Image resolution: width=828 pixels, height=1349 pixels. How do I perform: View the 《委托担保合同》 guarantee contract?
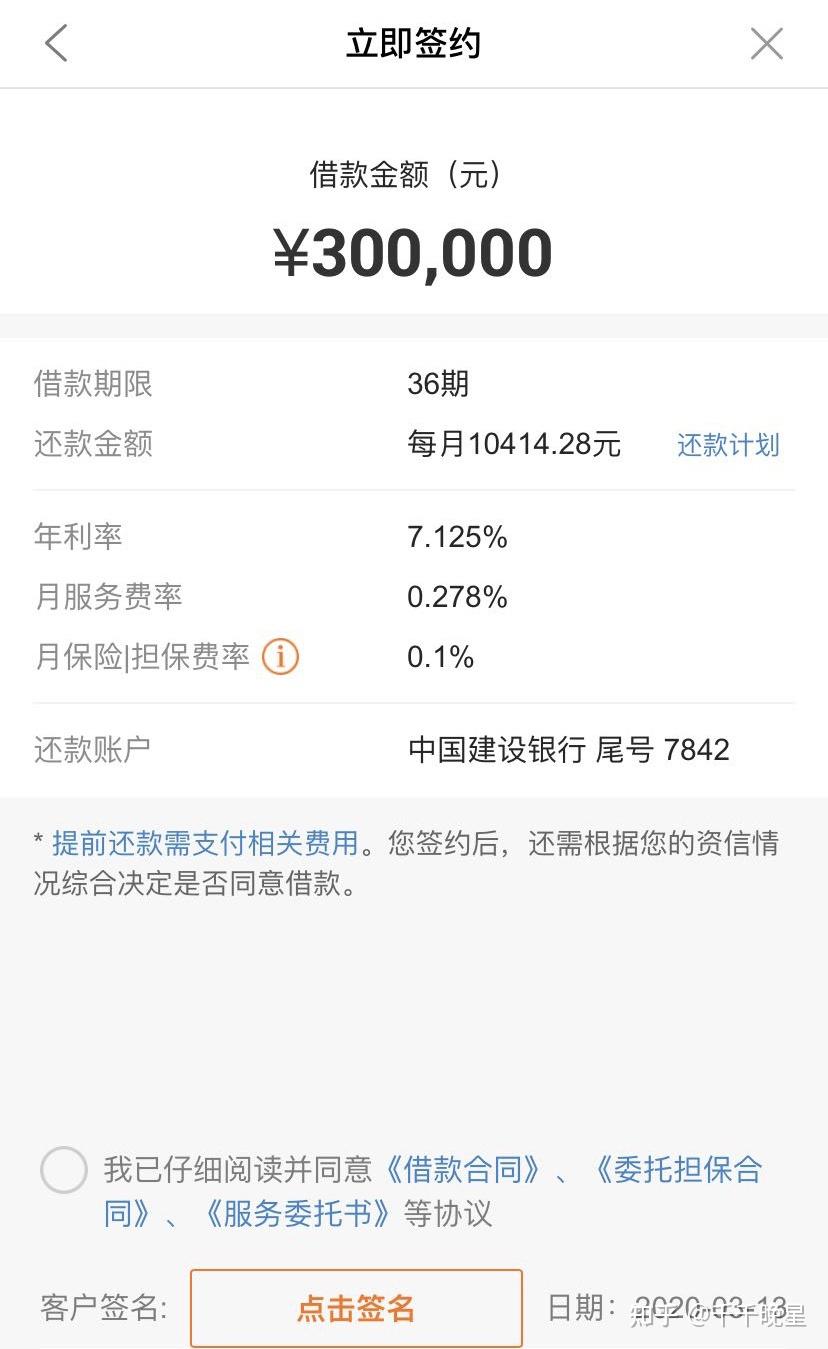click(x=678, y=1170)
